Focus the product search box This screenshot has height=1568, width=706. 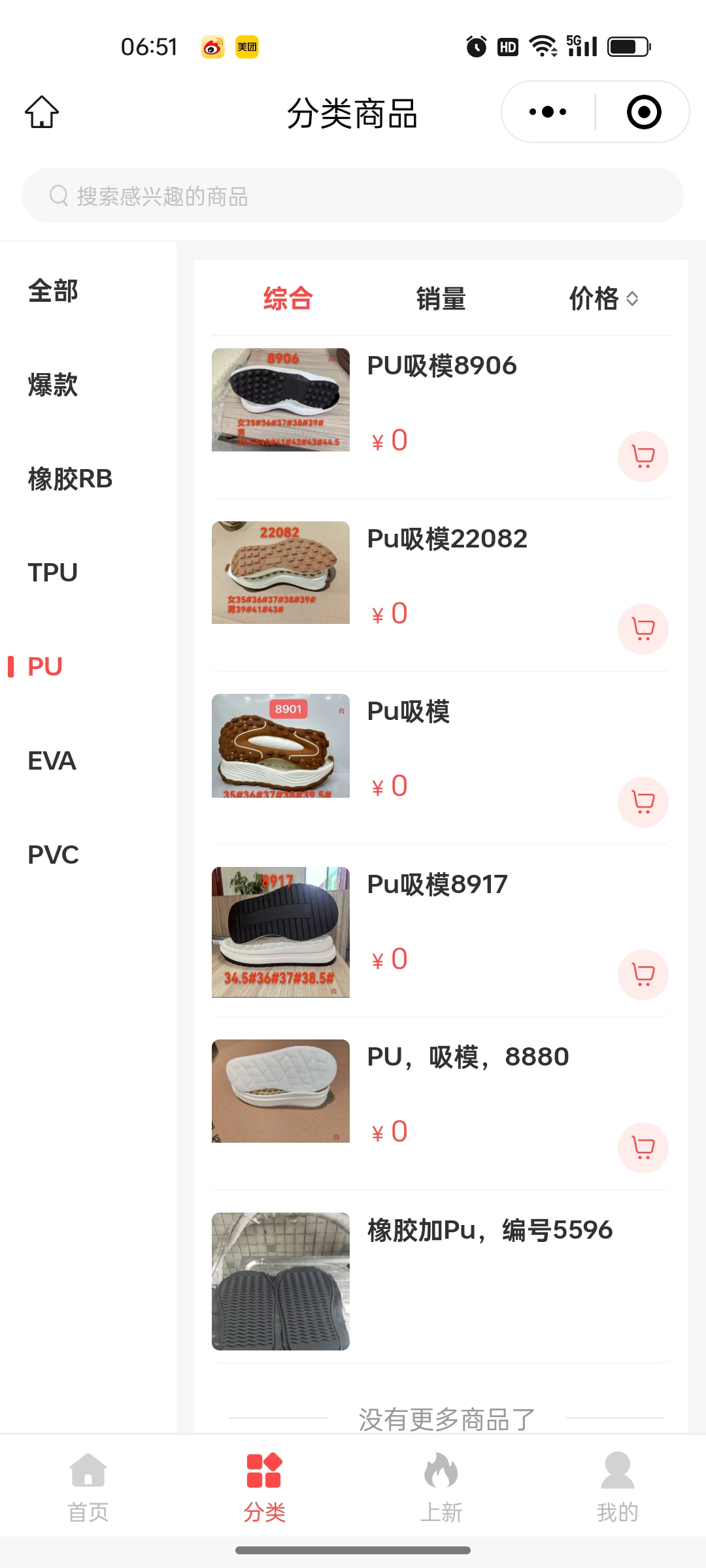point(353,195)
